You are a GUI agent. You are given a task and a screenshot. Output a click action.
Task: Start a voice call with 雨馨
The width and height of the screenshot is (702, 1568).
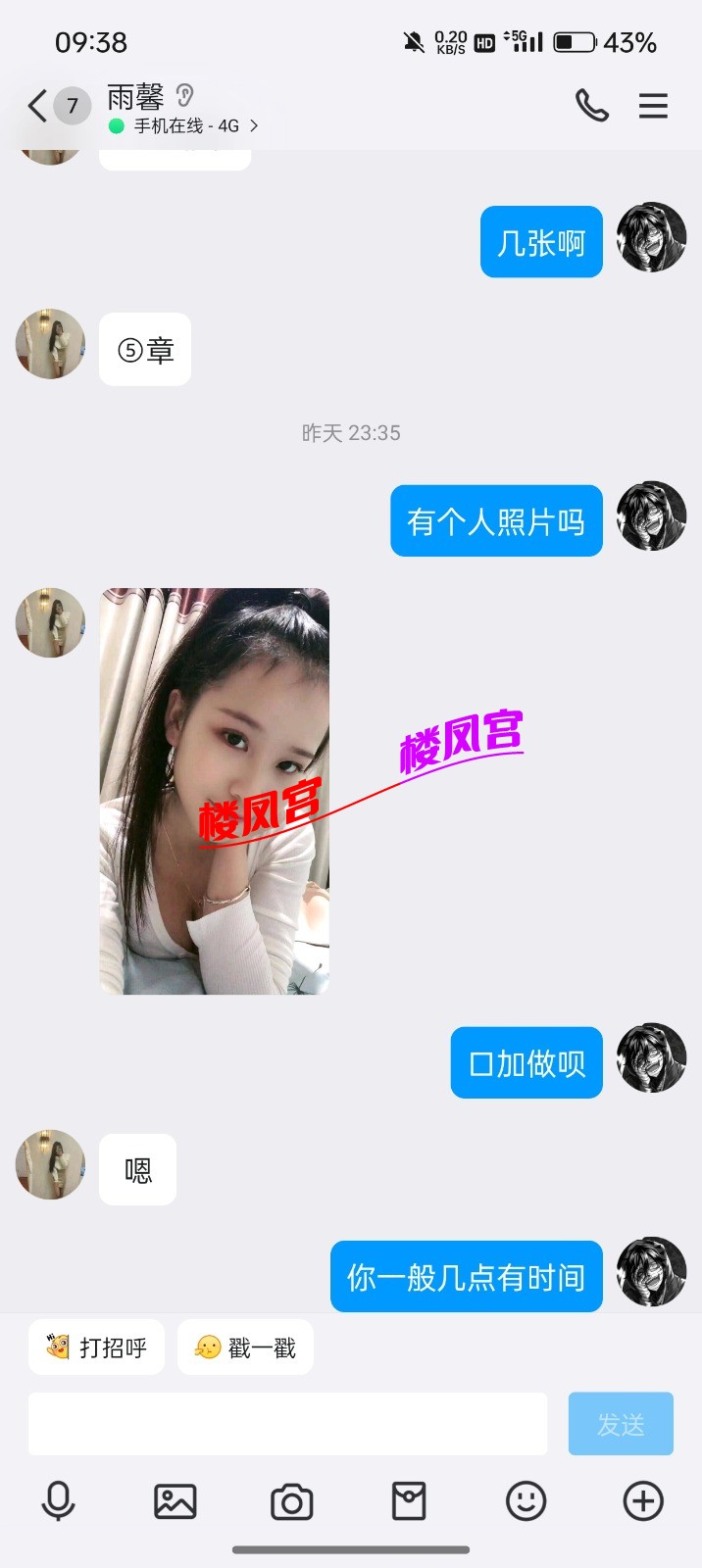coord(591,106)
